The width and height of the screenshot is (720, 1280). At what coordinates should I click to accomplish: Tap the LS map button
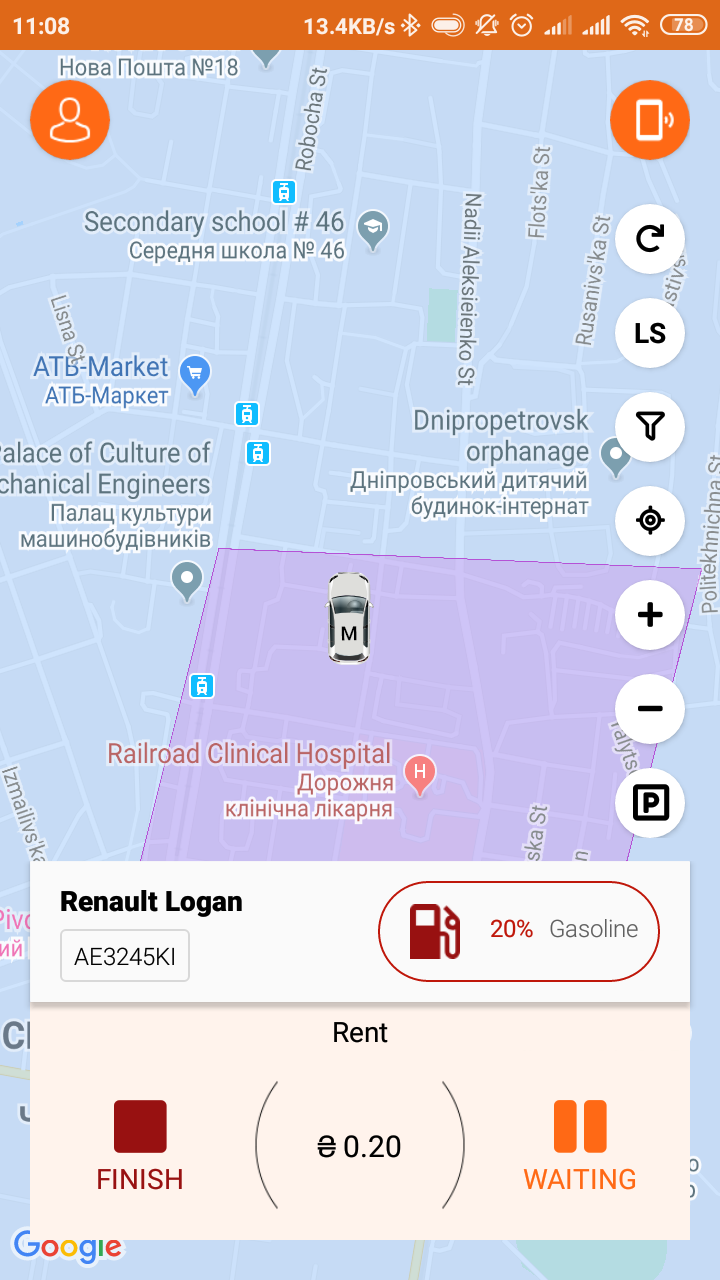point(650,333)
